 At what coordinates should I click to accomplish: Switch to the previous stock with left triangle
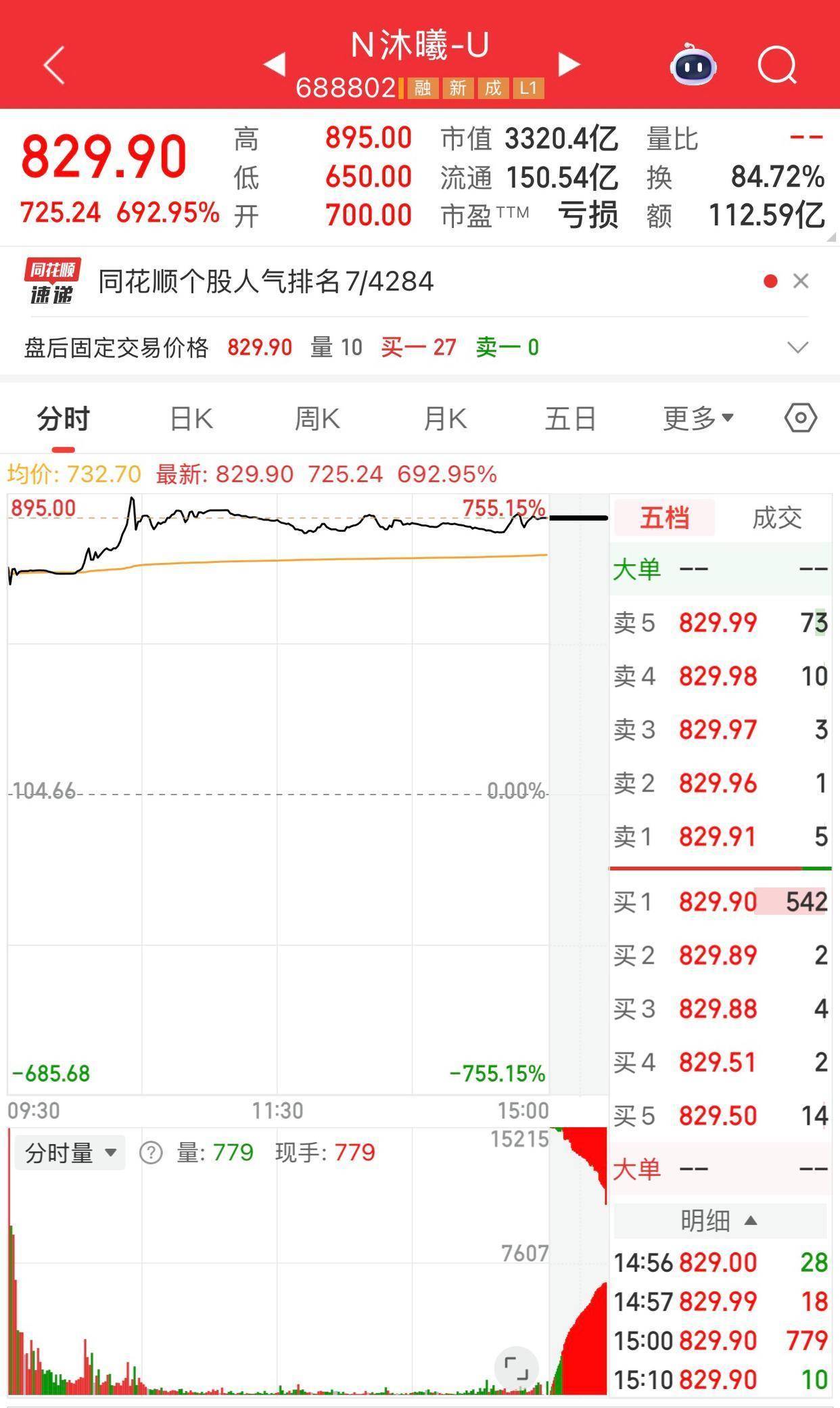[x=275, y=64]
